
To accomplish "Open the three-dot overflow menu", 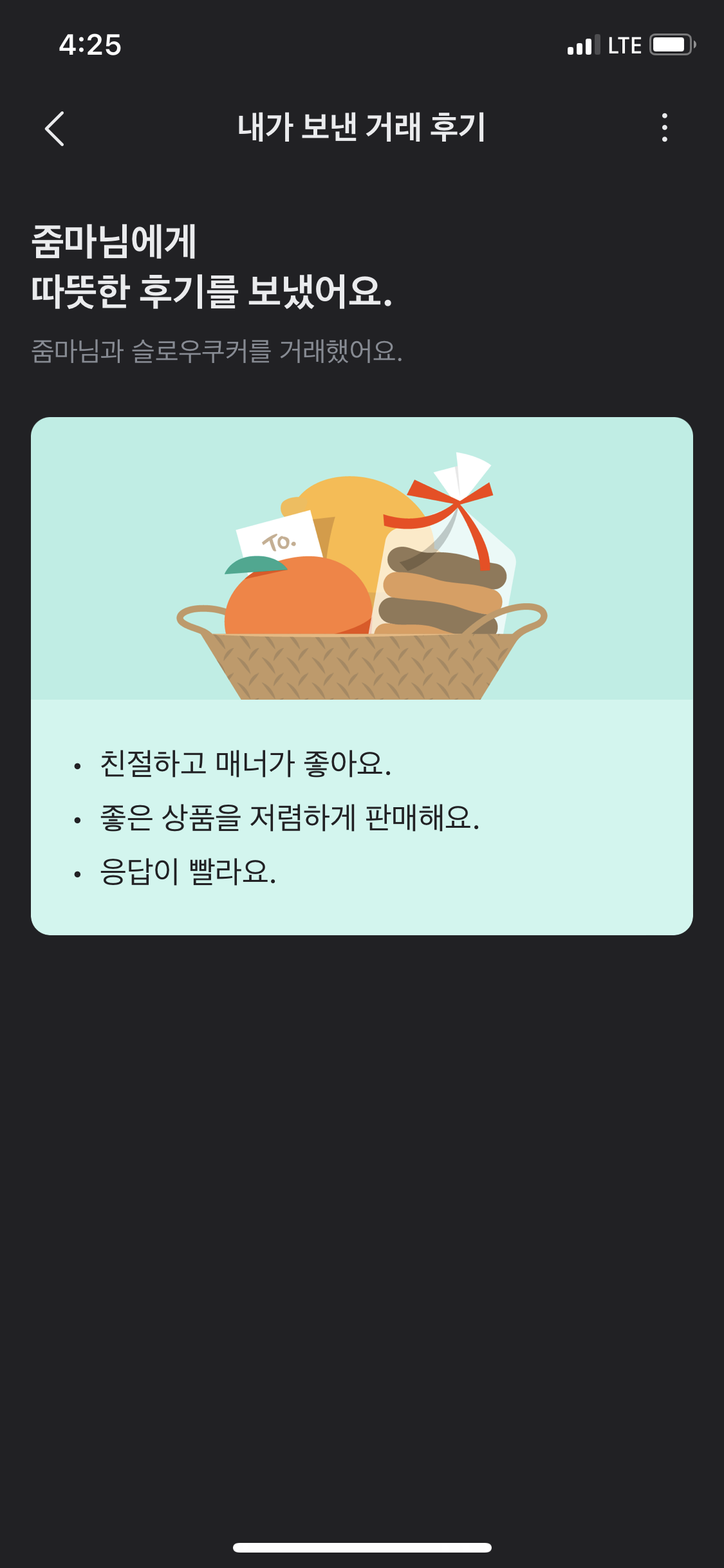I will point(664,127).
